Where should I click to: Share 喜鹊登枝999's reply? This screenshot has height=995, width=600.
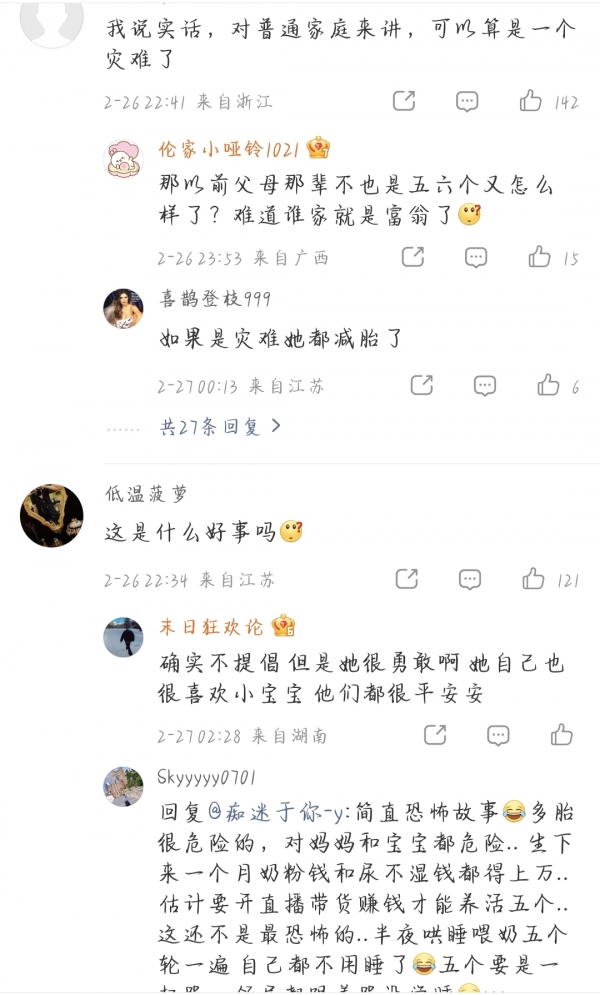click(x=422, y=385)
